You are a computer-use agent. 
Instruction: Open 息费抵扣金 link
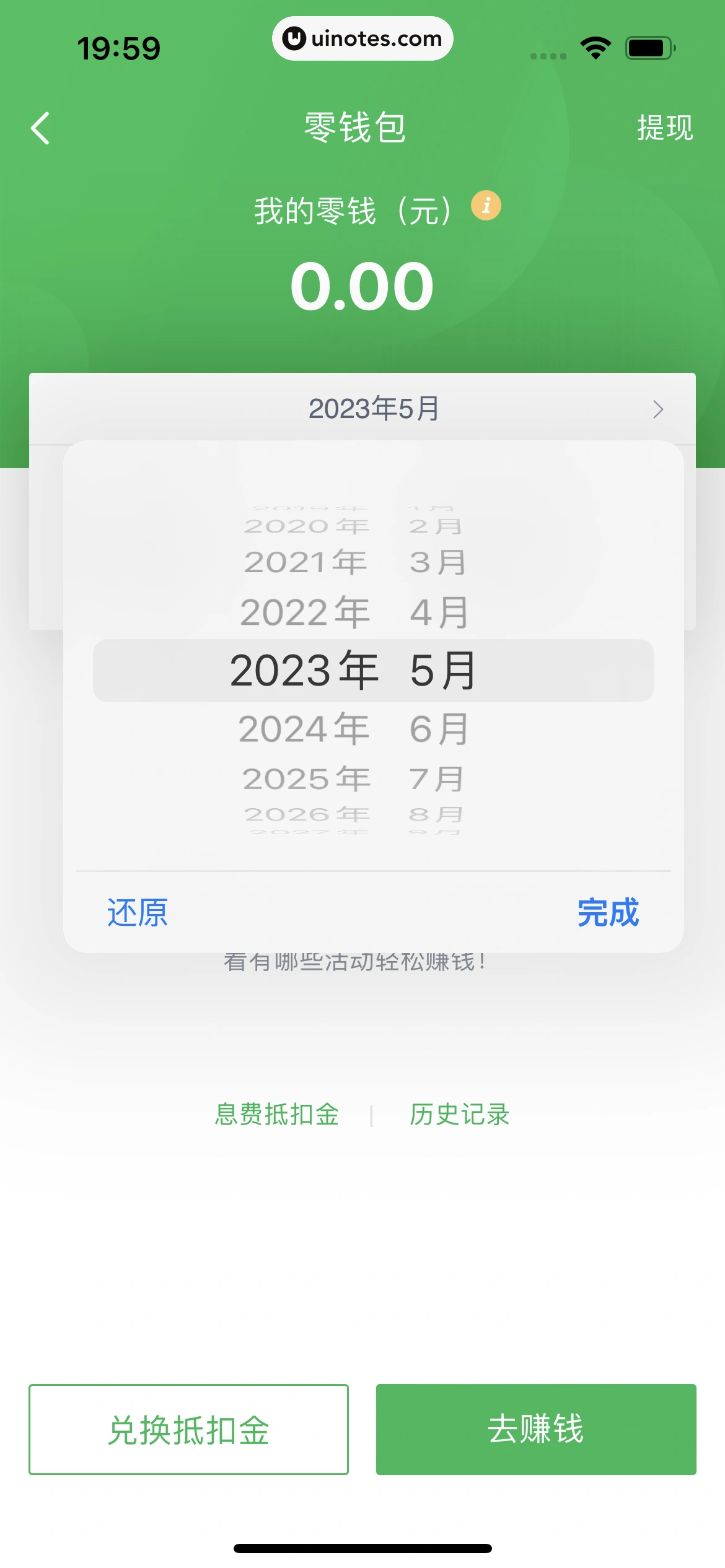click(277, 1115)
